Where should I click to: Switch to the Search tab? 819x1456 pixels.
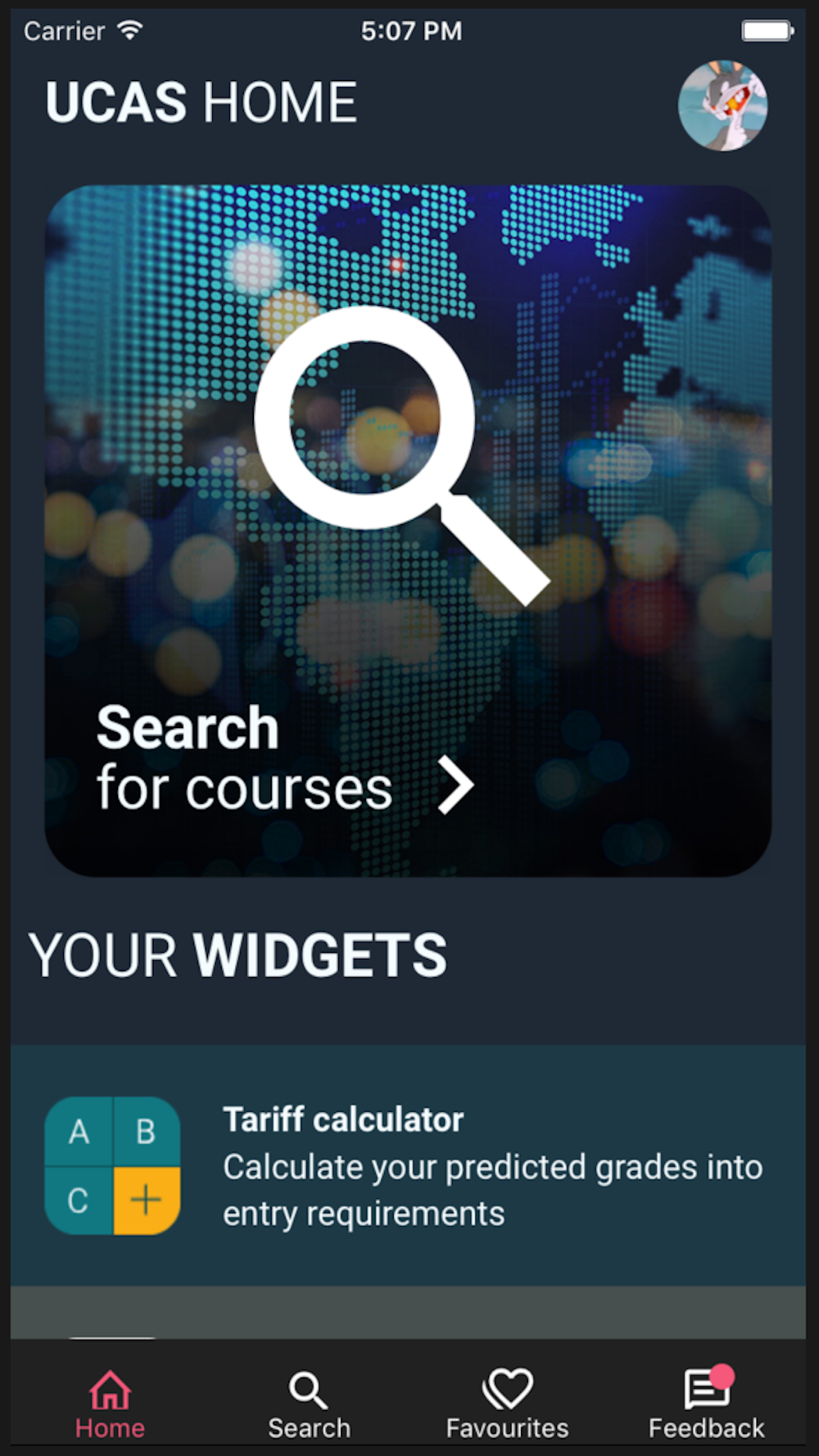click(x=309, y=1404)
